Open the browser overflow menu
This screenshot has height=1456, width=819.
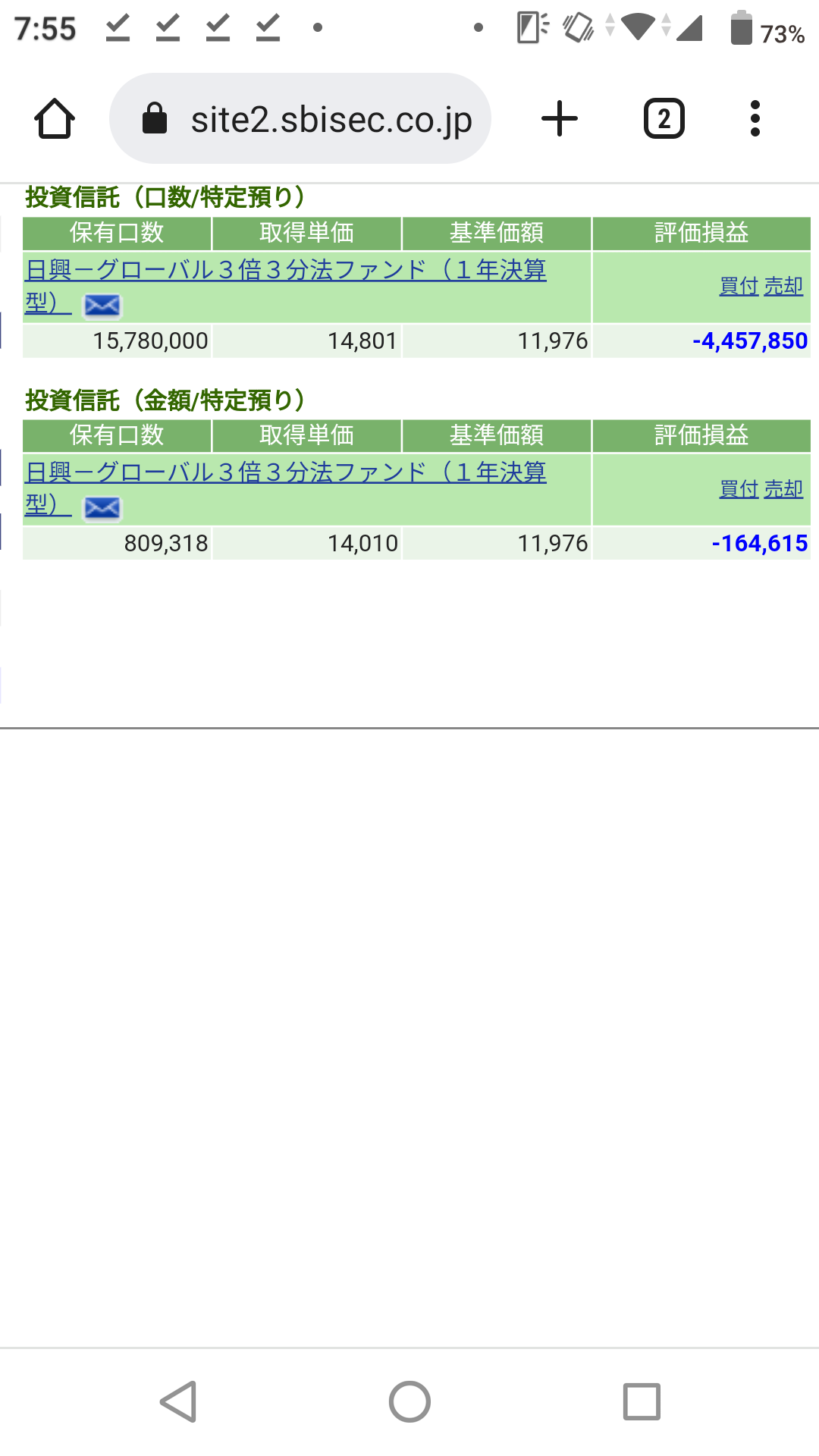coord(755,119)
